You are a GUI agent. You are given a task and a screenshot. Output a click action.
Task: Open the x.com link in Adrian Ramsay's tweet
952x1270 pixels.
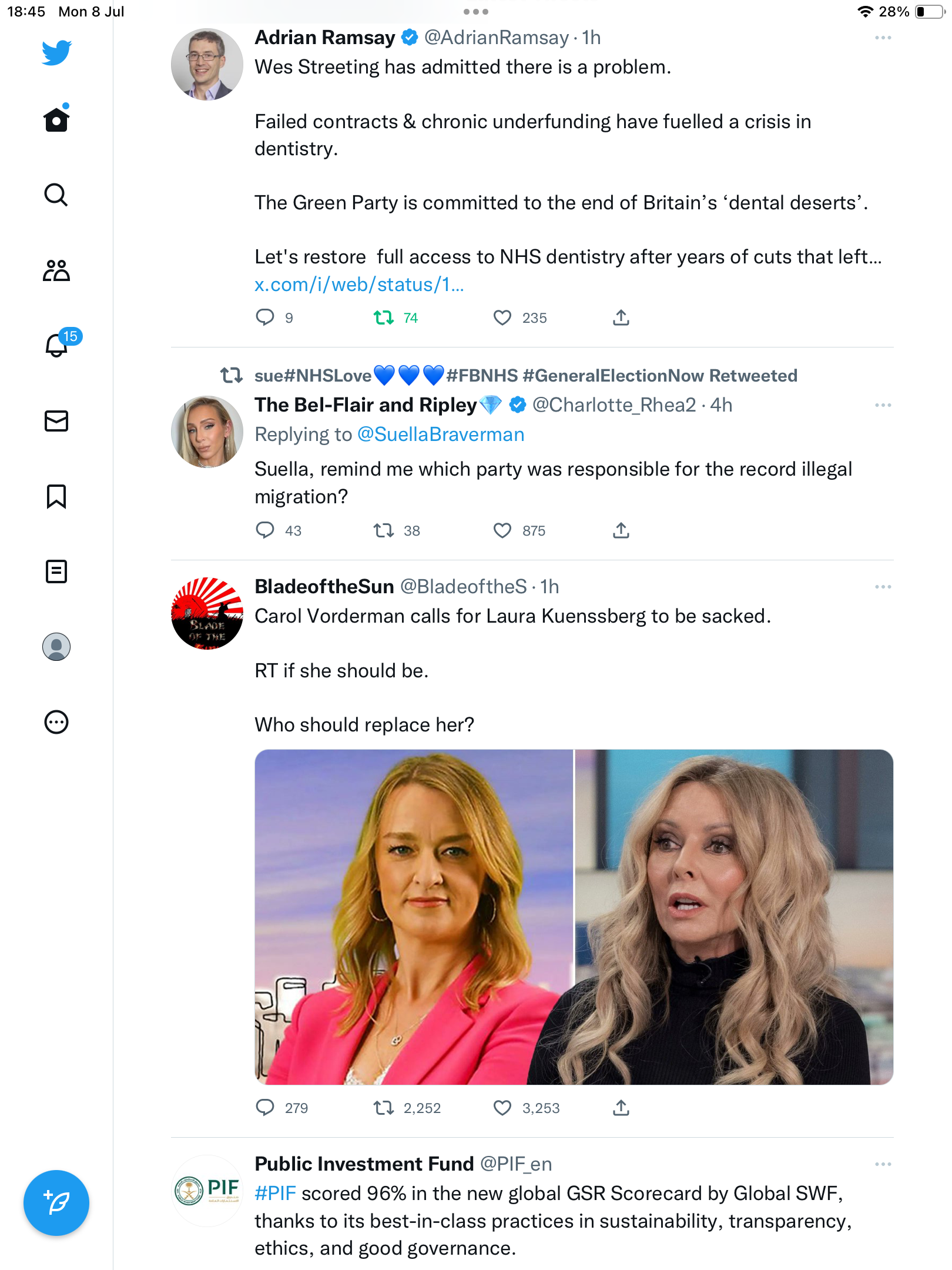359,285
